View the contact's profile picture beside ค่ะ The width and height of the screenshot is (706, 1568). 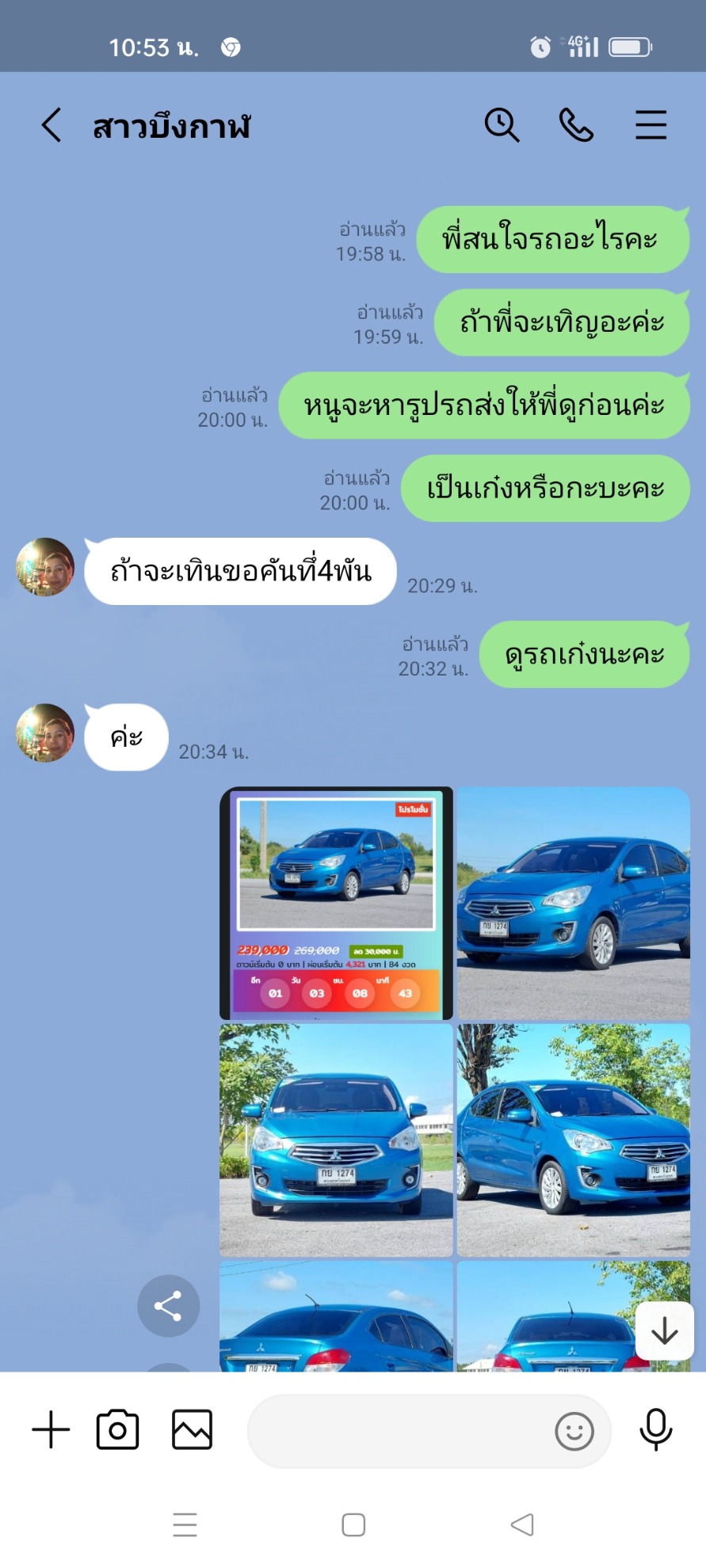45,733
